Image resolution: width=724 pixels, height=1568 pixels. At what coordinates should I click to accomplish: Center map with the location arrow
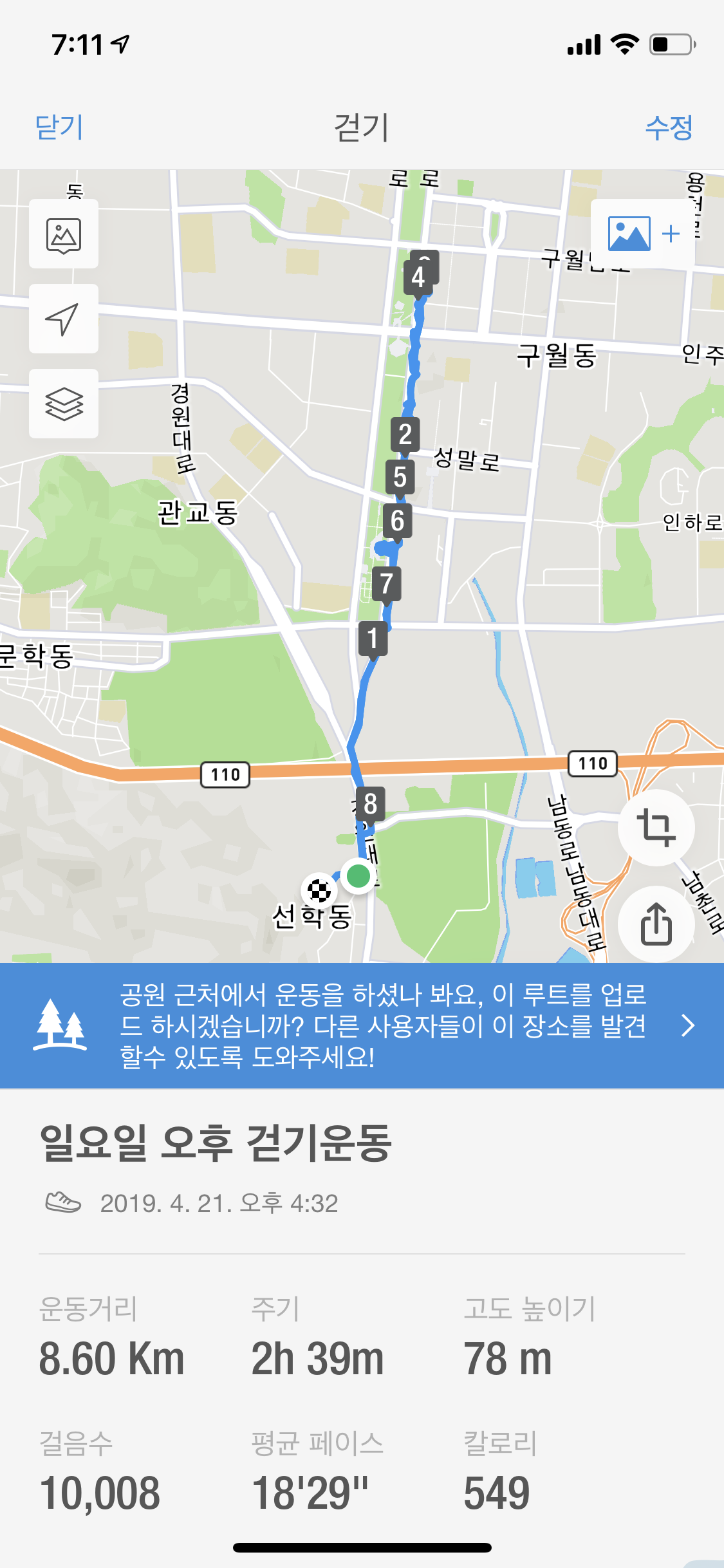point(64,319)
